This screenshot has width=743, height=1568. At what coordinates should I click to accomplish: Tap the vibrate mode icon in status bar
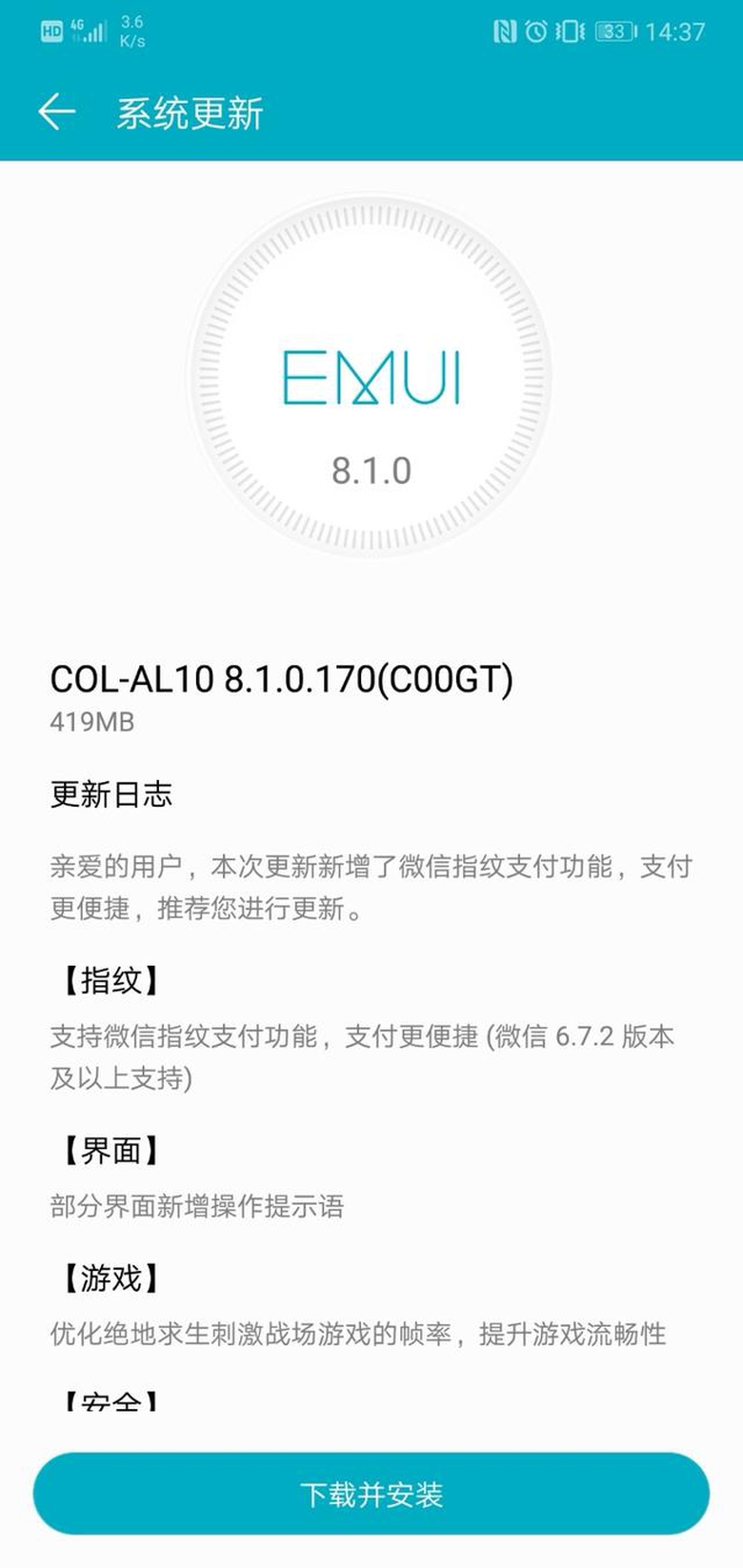pos(569,31)
